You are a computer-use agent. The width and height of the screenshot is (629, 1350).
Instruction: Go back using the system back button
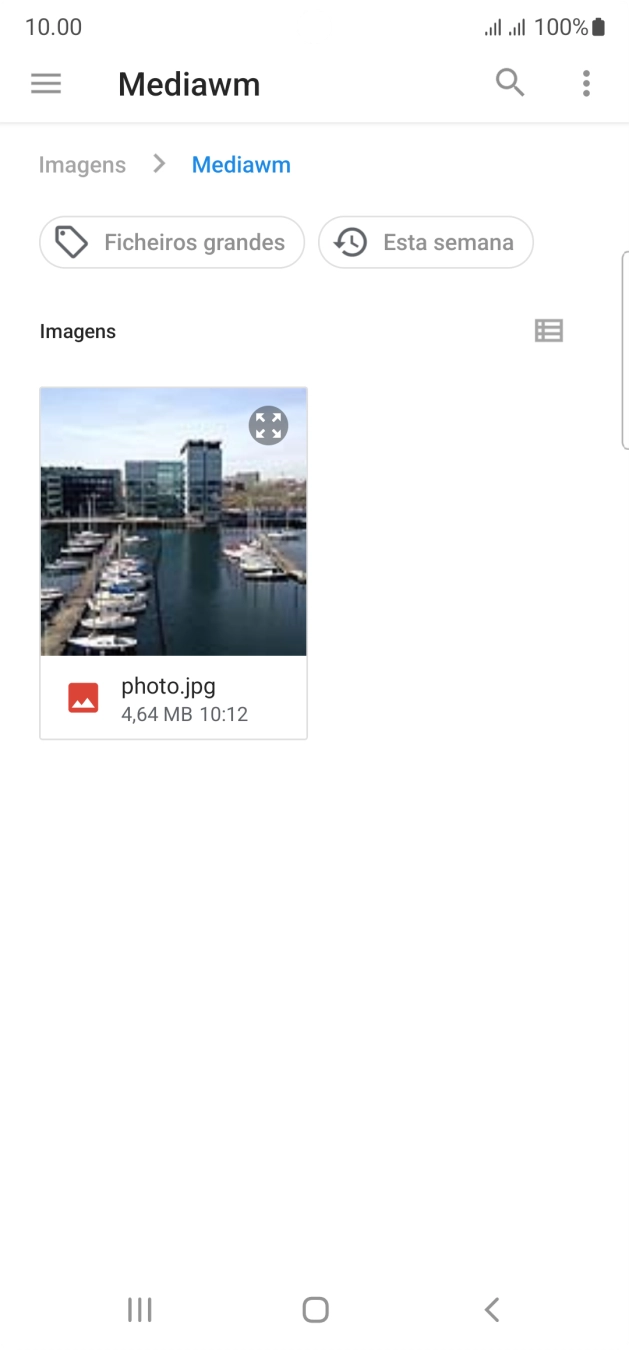[x=491, y=1310]
